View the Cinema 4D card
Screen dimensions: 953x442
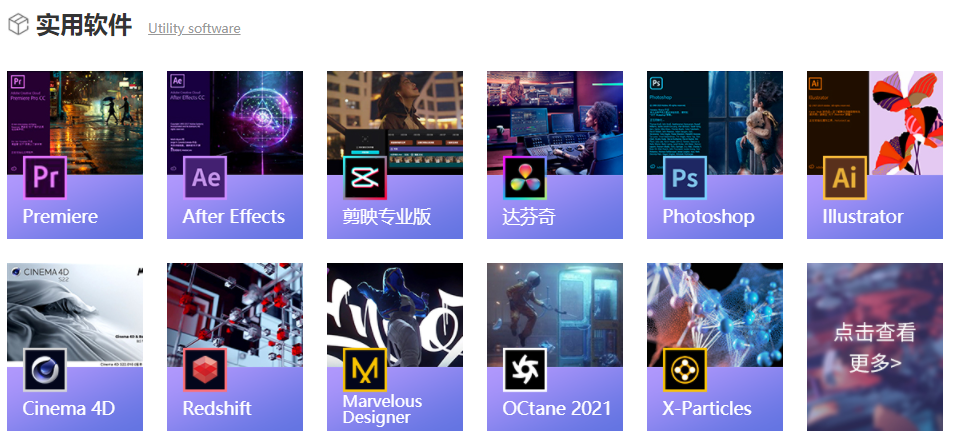click(x=75, y=347)
